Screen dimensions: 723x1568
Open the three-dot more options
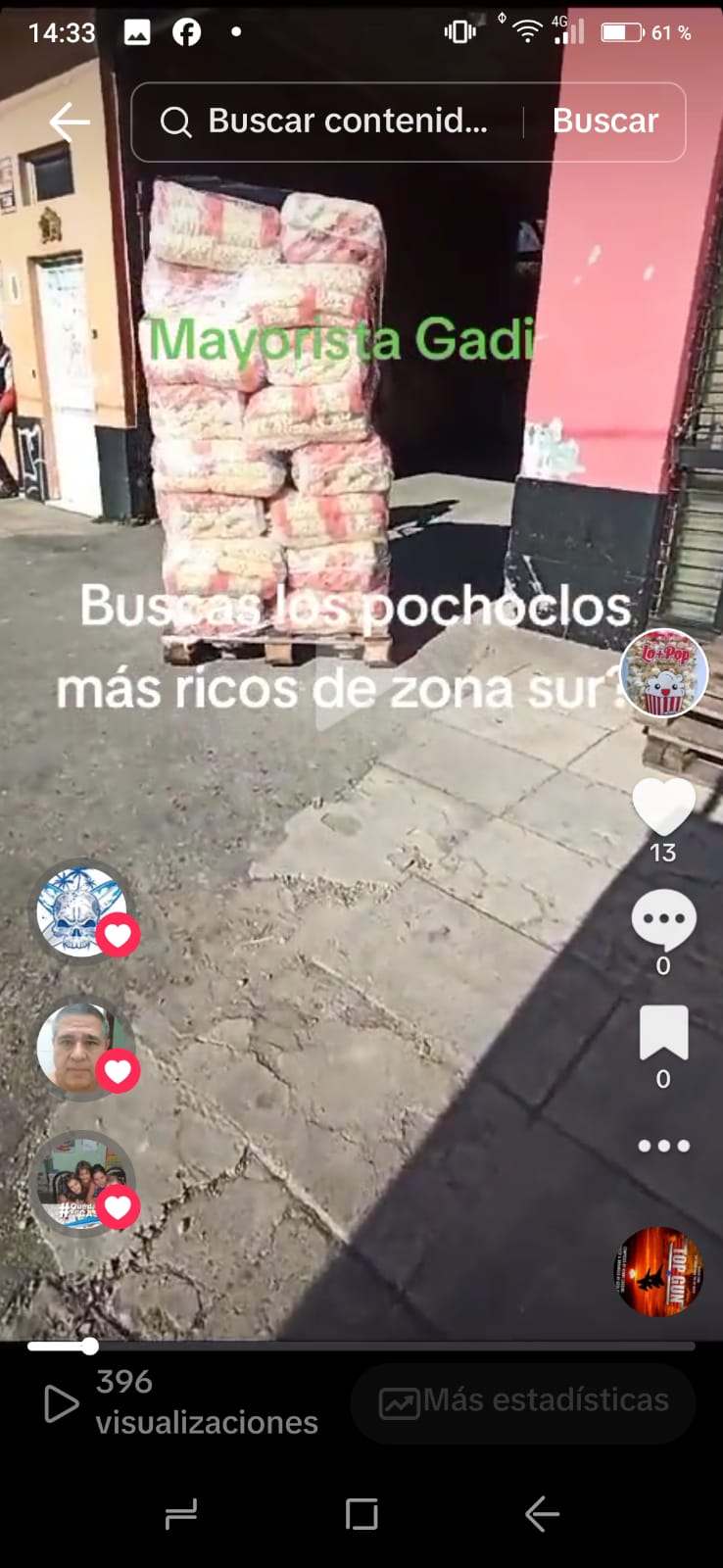pyautogui.click(x=663, y=1146)
